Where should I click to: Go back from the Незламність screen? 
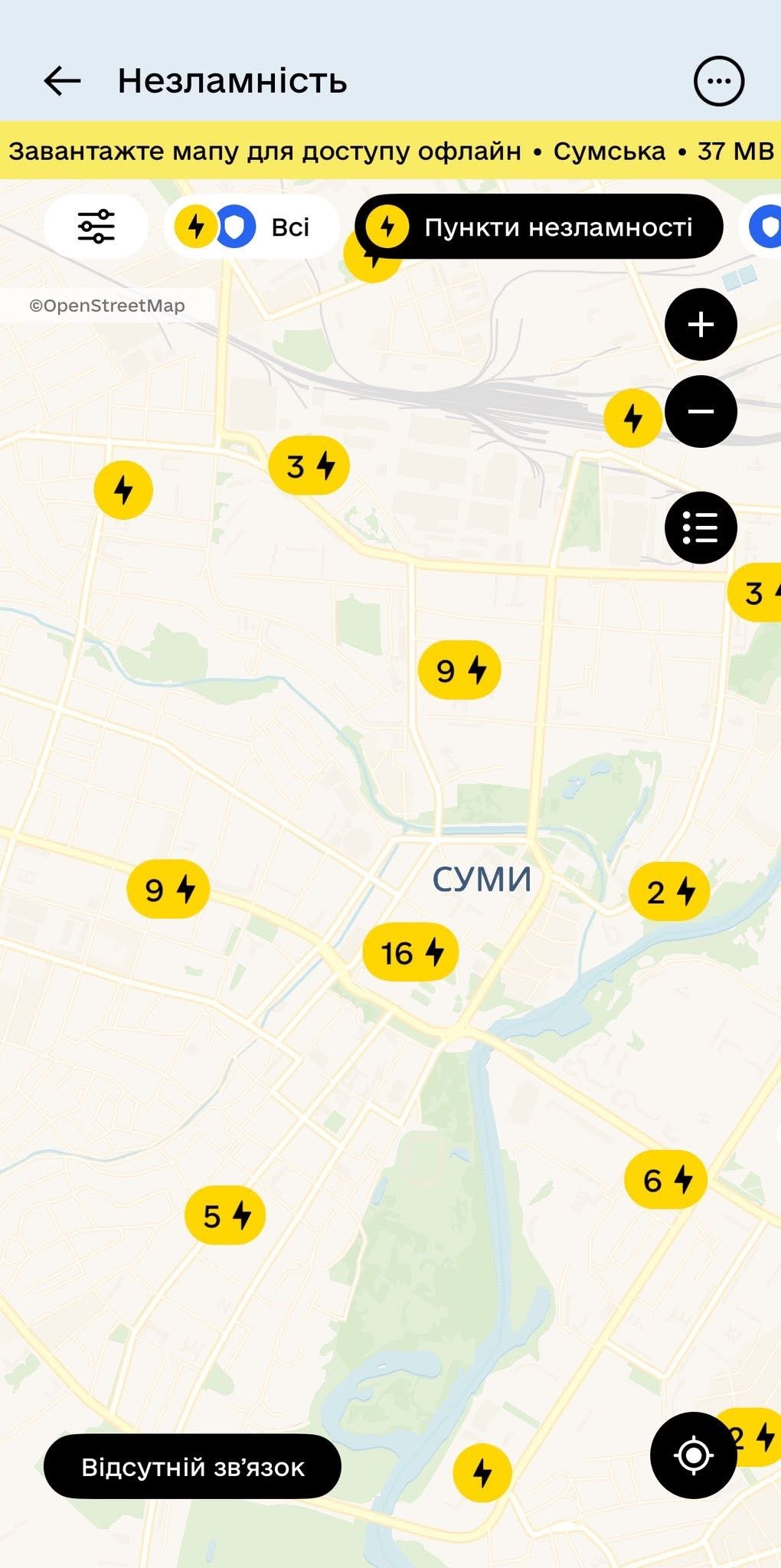(x=62, y=80)
